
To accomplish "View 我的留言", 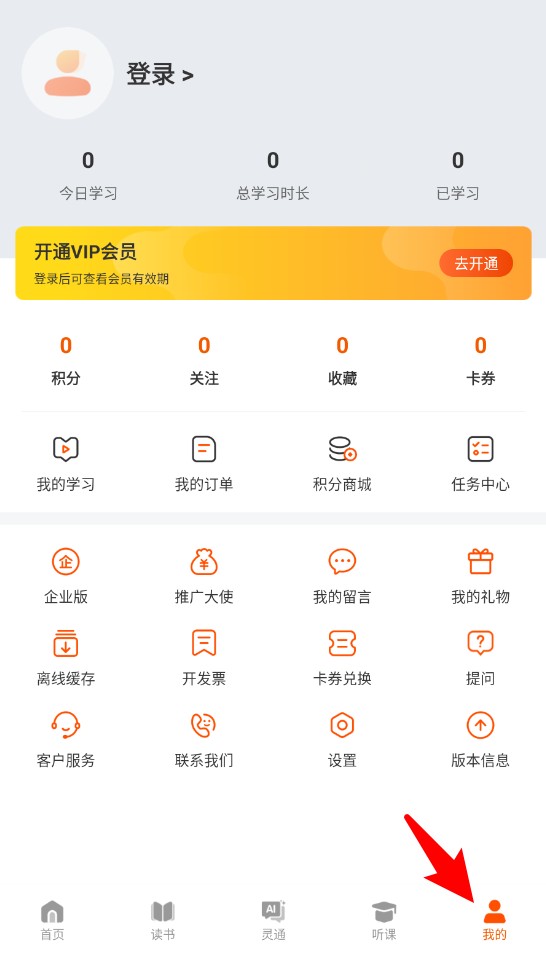I will [342, 576].
